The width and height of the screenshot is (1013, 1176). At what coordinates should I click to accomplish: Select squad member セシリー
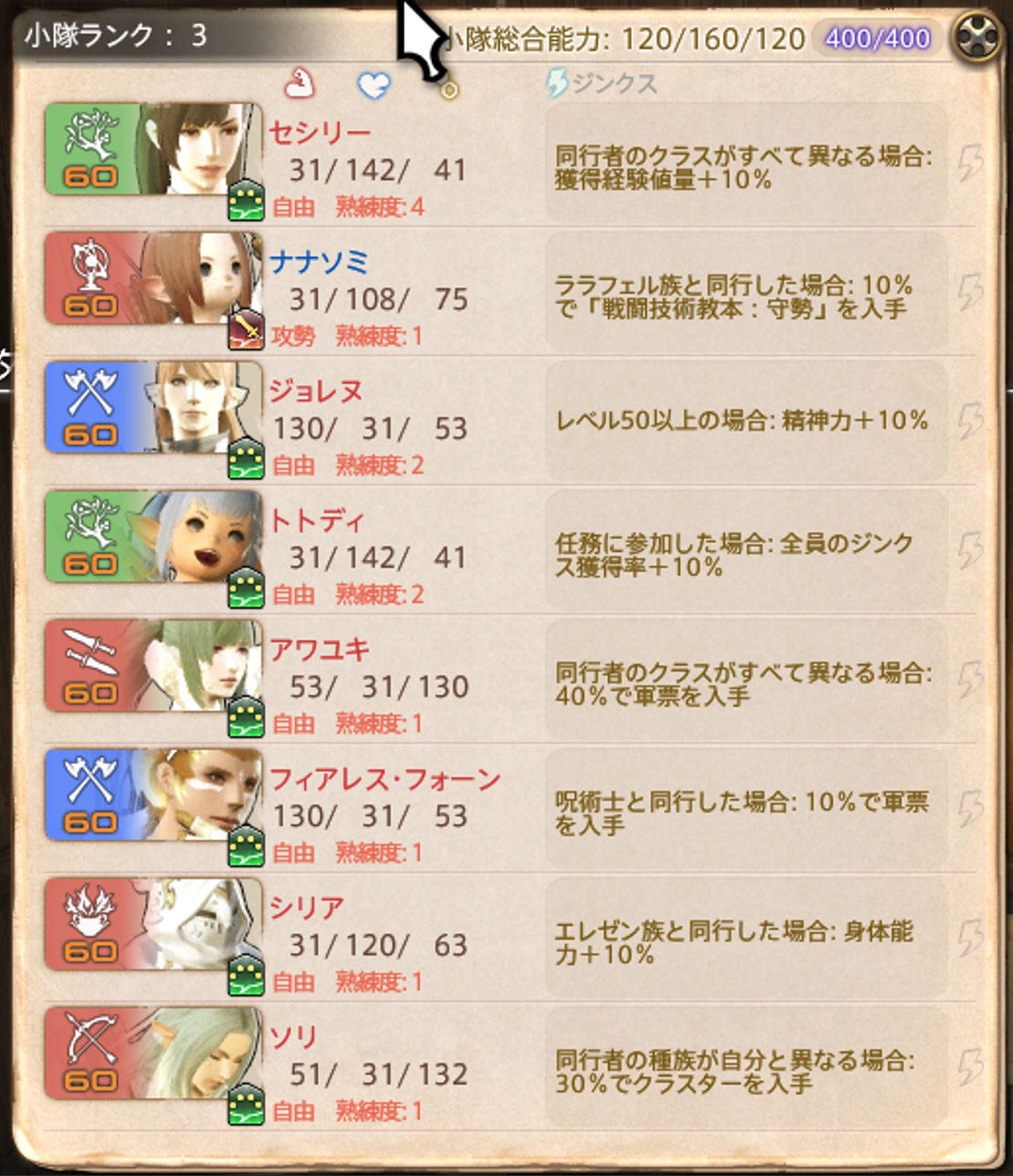320,133
